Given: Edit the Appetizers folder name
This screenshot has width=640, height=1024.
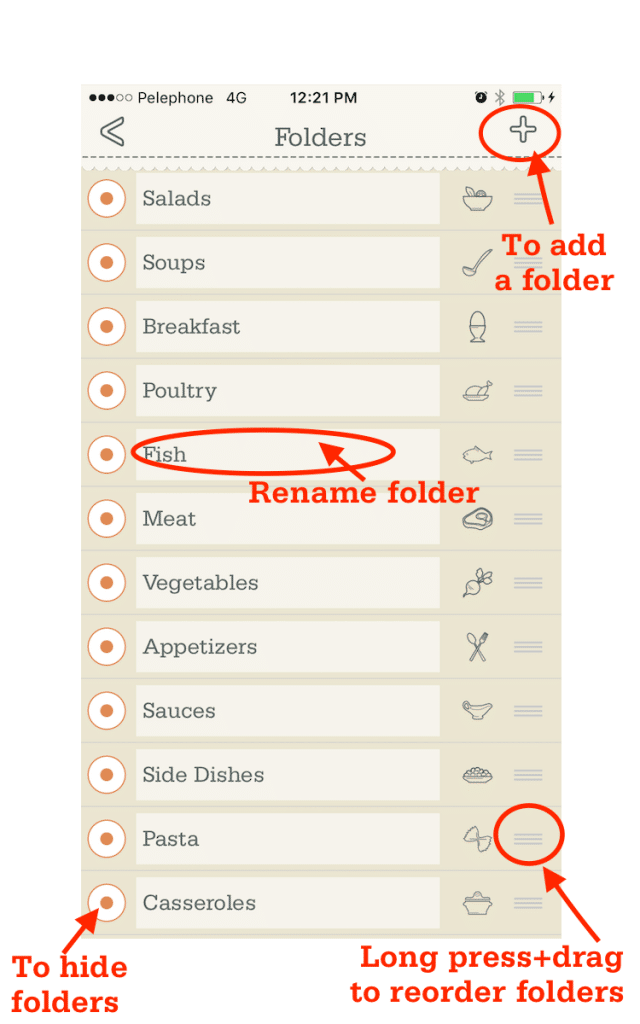Looking at the screenshot, I should tap(288, 647).
